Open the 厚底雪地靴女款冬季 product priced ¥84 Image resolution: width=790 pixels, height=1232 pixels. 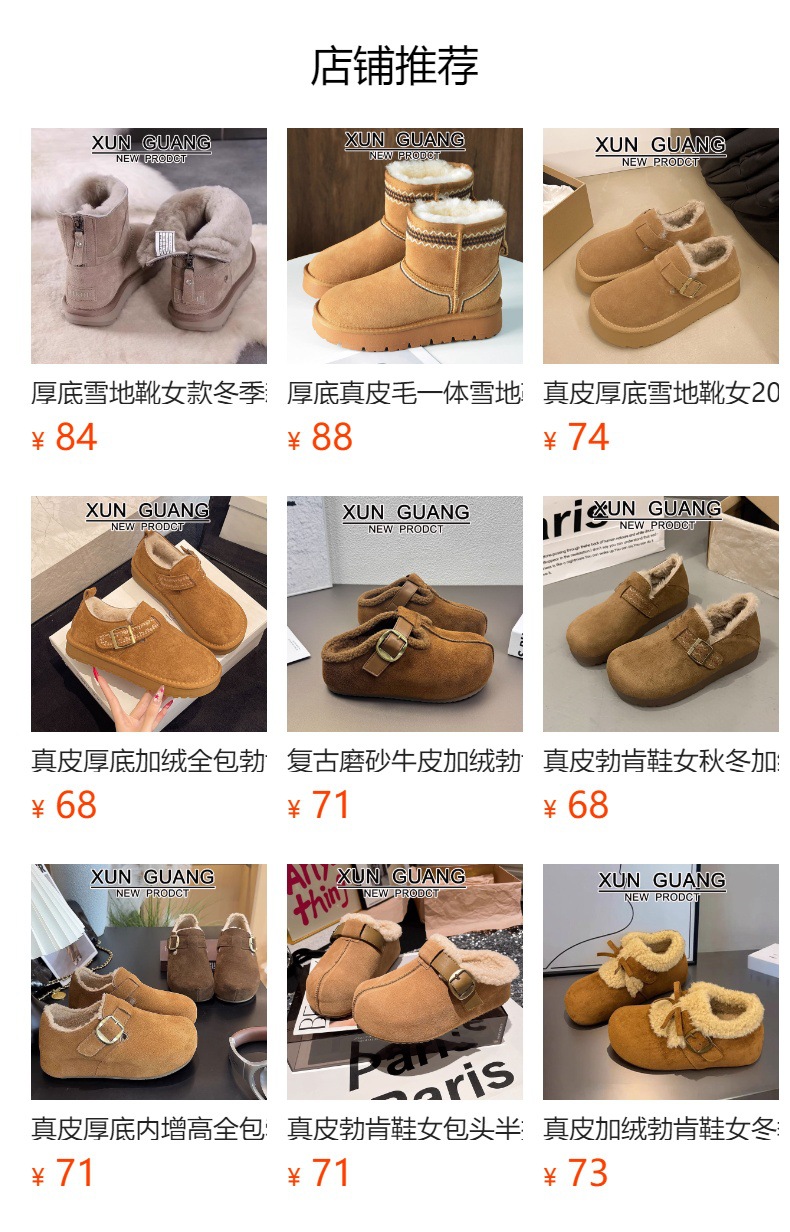pos(149,246)
